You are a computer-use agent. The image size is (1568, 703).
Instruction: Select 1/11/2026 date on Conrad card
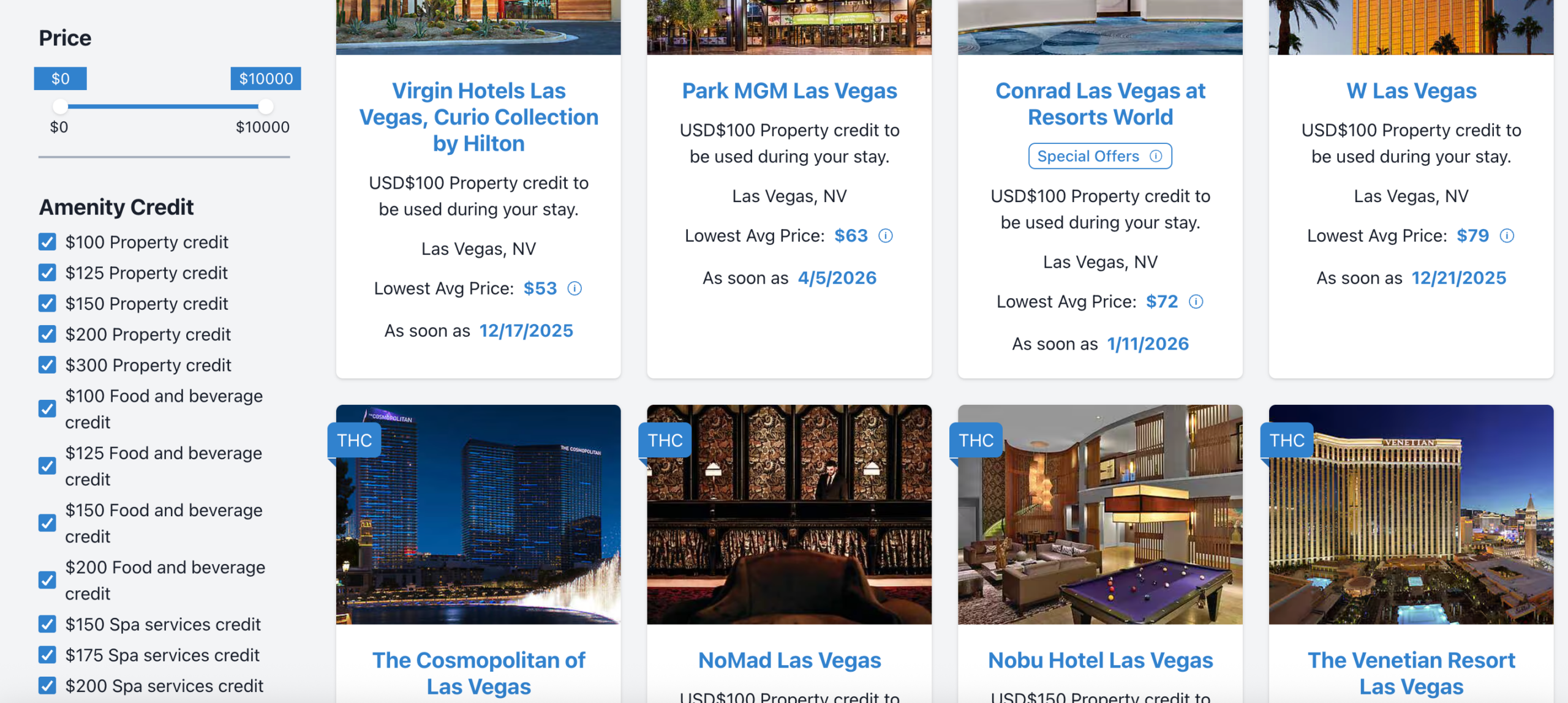[x=1147, y=344]
